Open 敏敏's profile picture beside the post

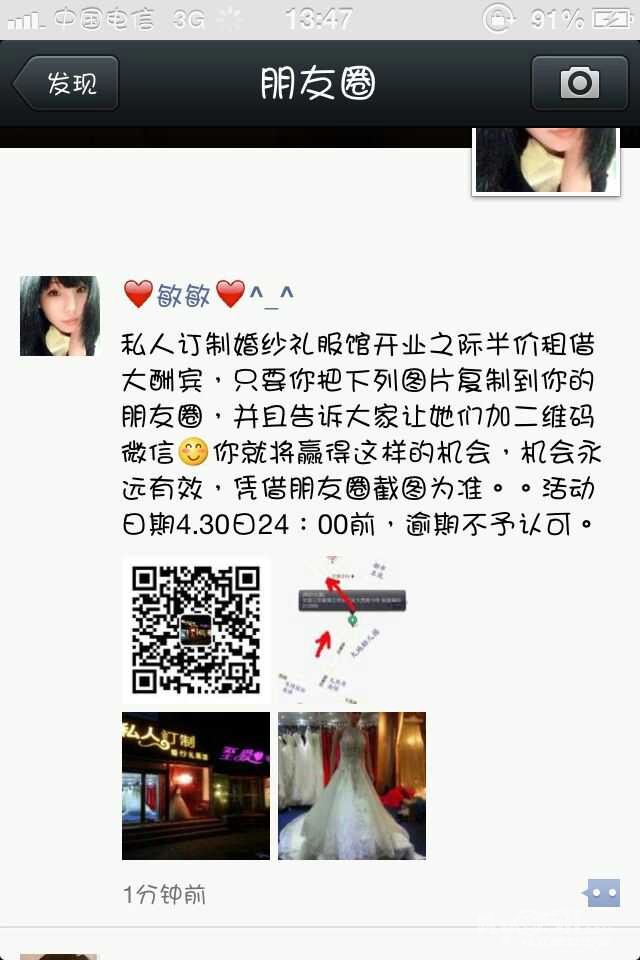tap(60, 316)
